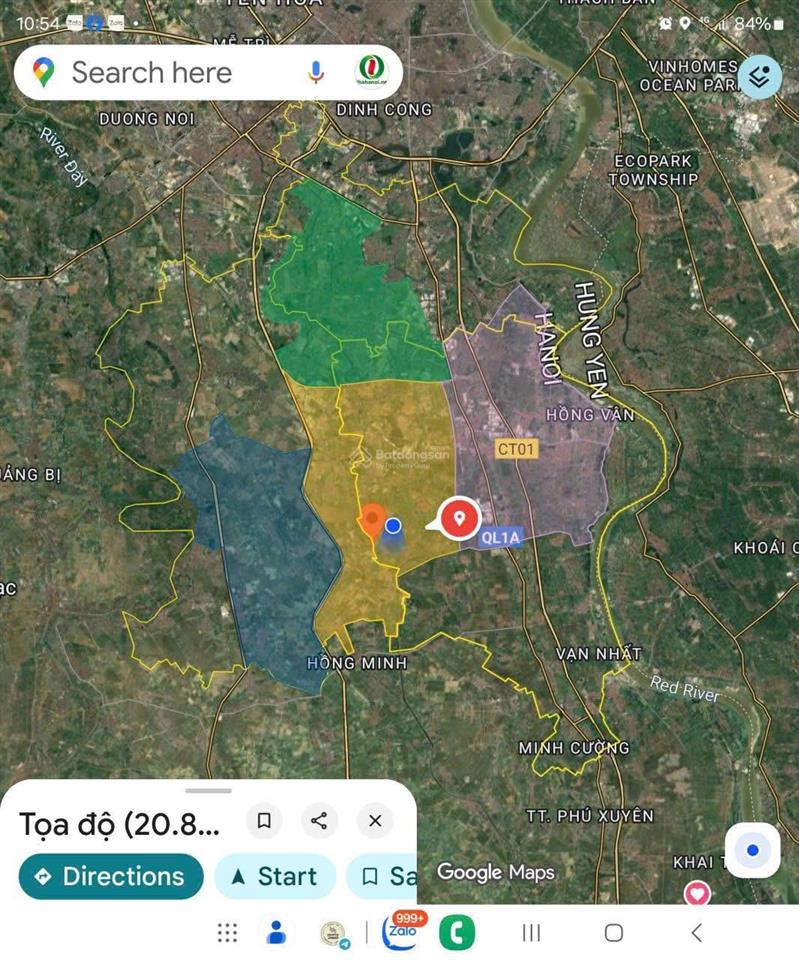Open the map layers selector
This screenshot has width=799, height=960.
[x=759, y=76]
